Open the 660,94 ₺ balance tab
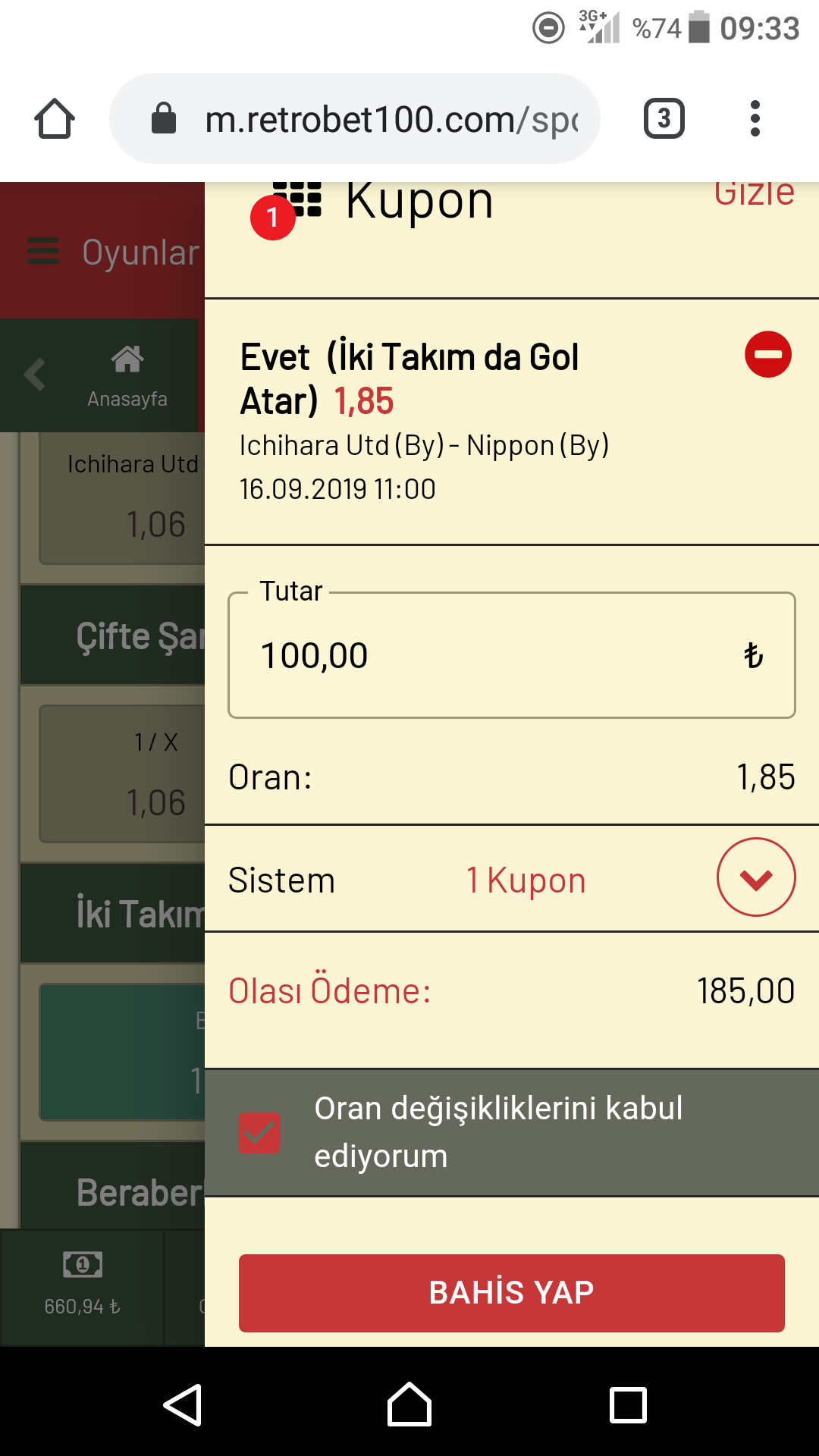The width and height of the screenshot is (819, 1456). (x=83, y=1287)
